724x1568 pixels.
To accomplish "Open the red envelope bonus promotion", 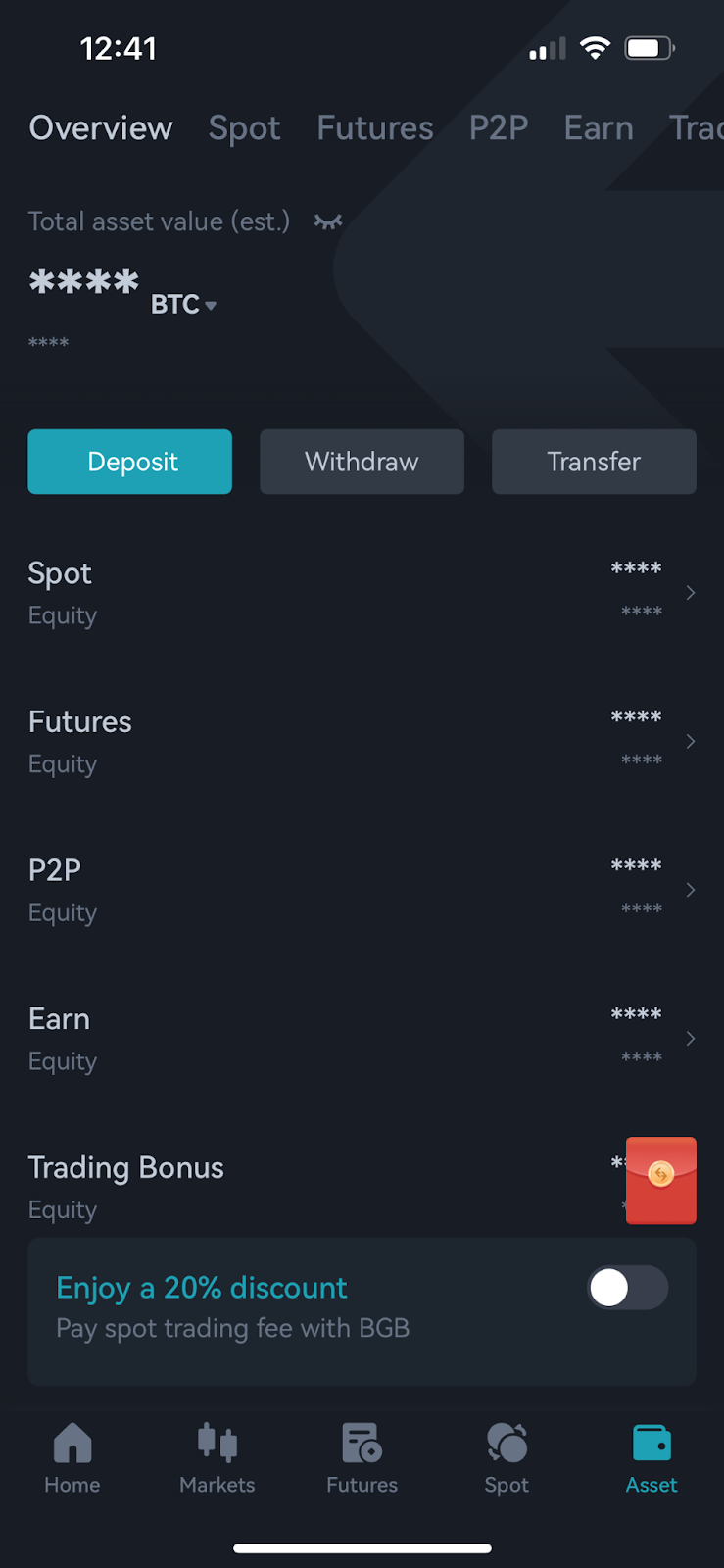I will pyautogui.click(x=660, y=1180).
